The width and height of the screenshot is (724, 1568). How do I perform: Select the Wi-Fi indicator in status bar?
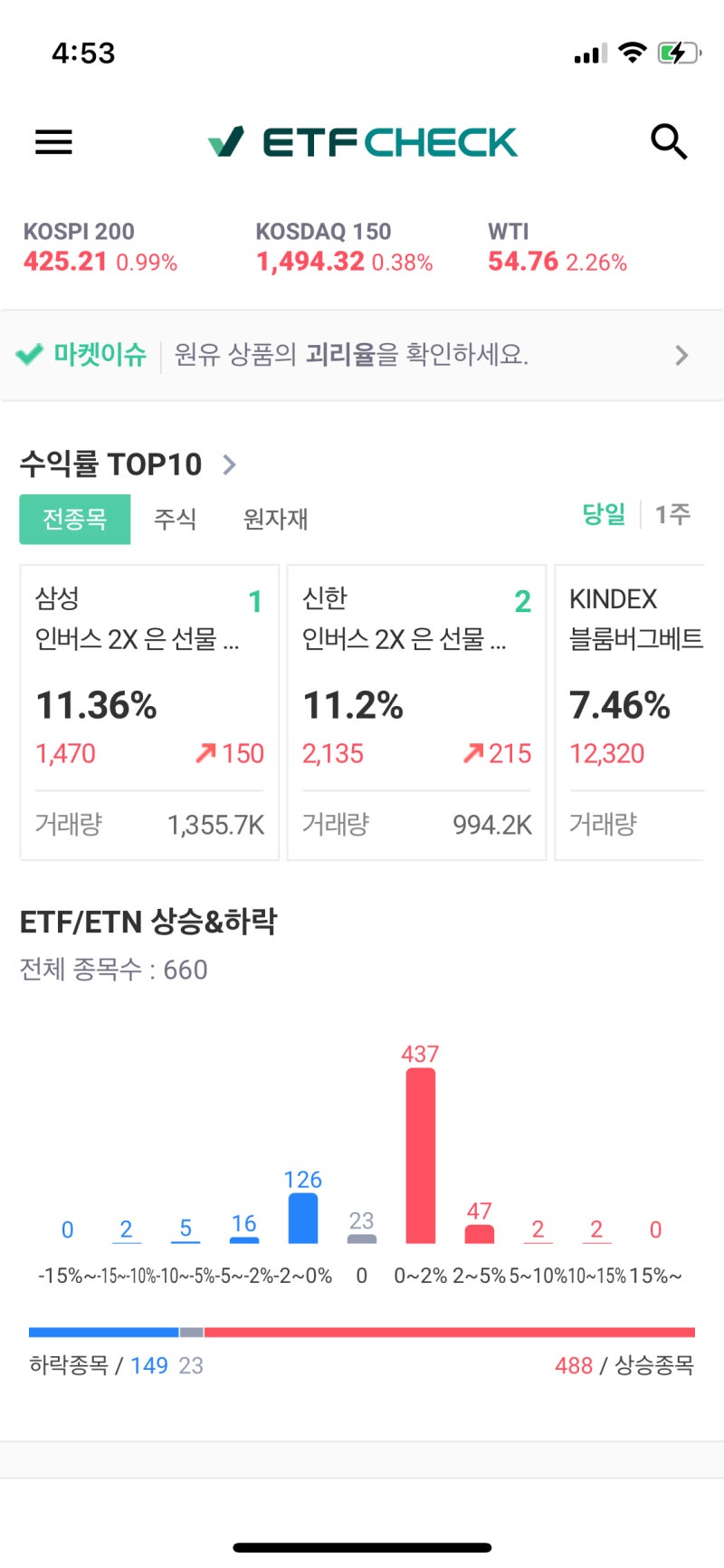[631, 53]
